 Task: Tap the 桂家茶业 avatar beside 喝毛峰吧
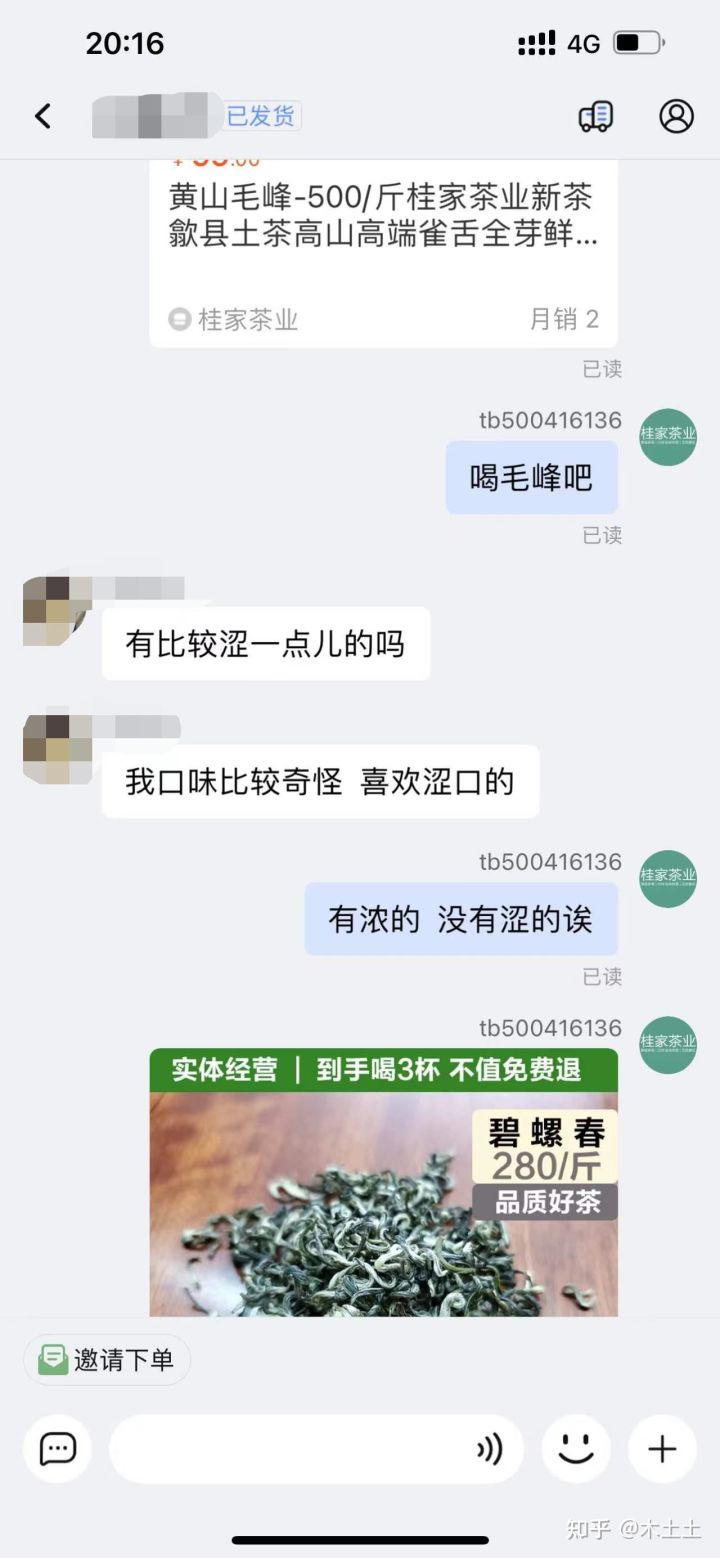(x=668, y=437)
